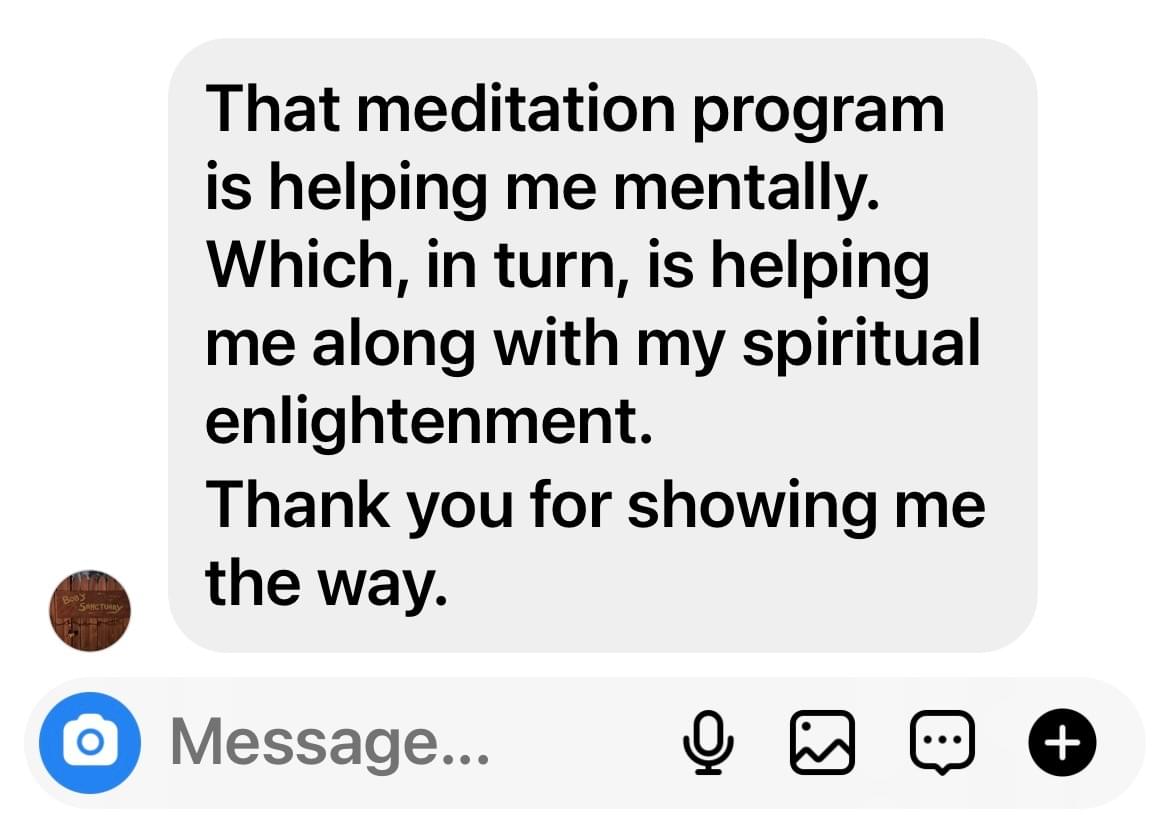Open the sticker and GIF chat bubble icon
Screen dimensions: 1170x826
point(942,742)
